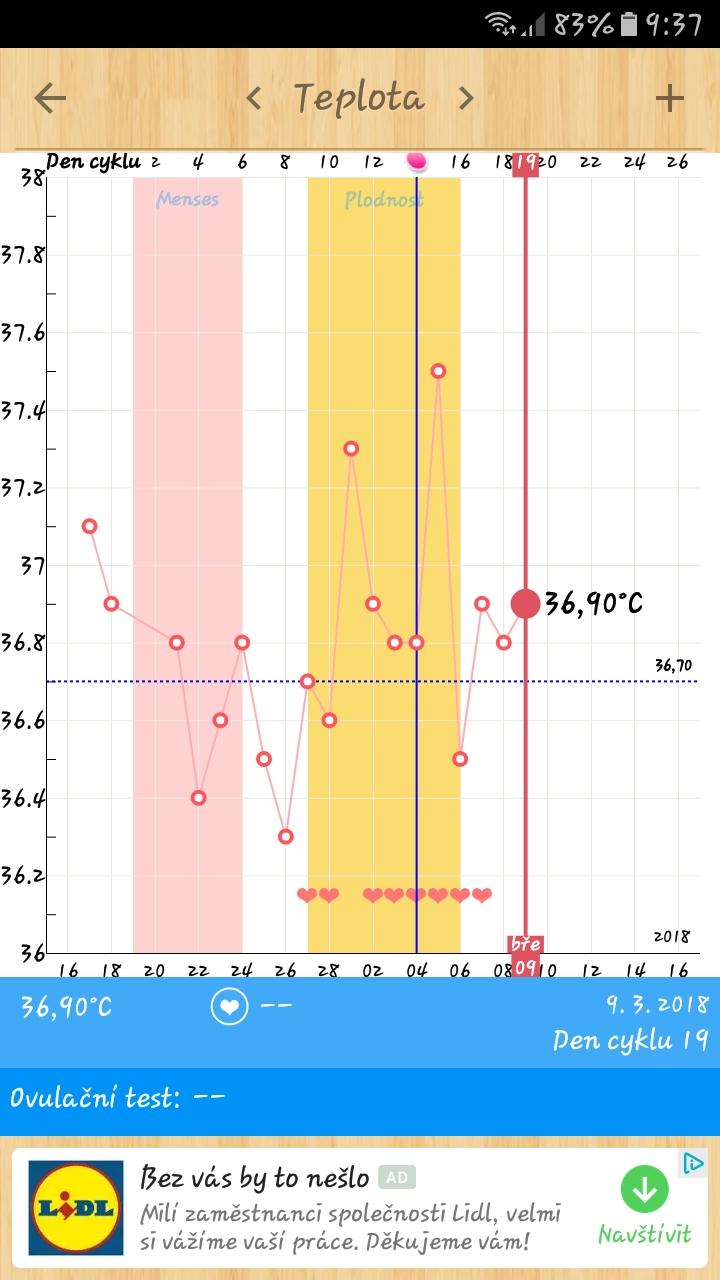
Task: Go back using the top-left arrow
Action: tap(50, 98)
